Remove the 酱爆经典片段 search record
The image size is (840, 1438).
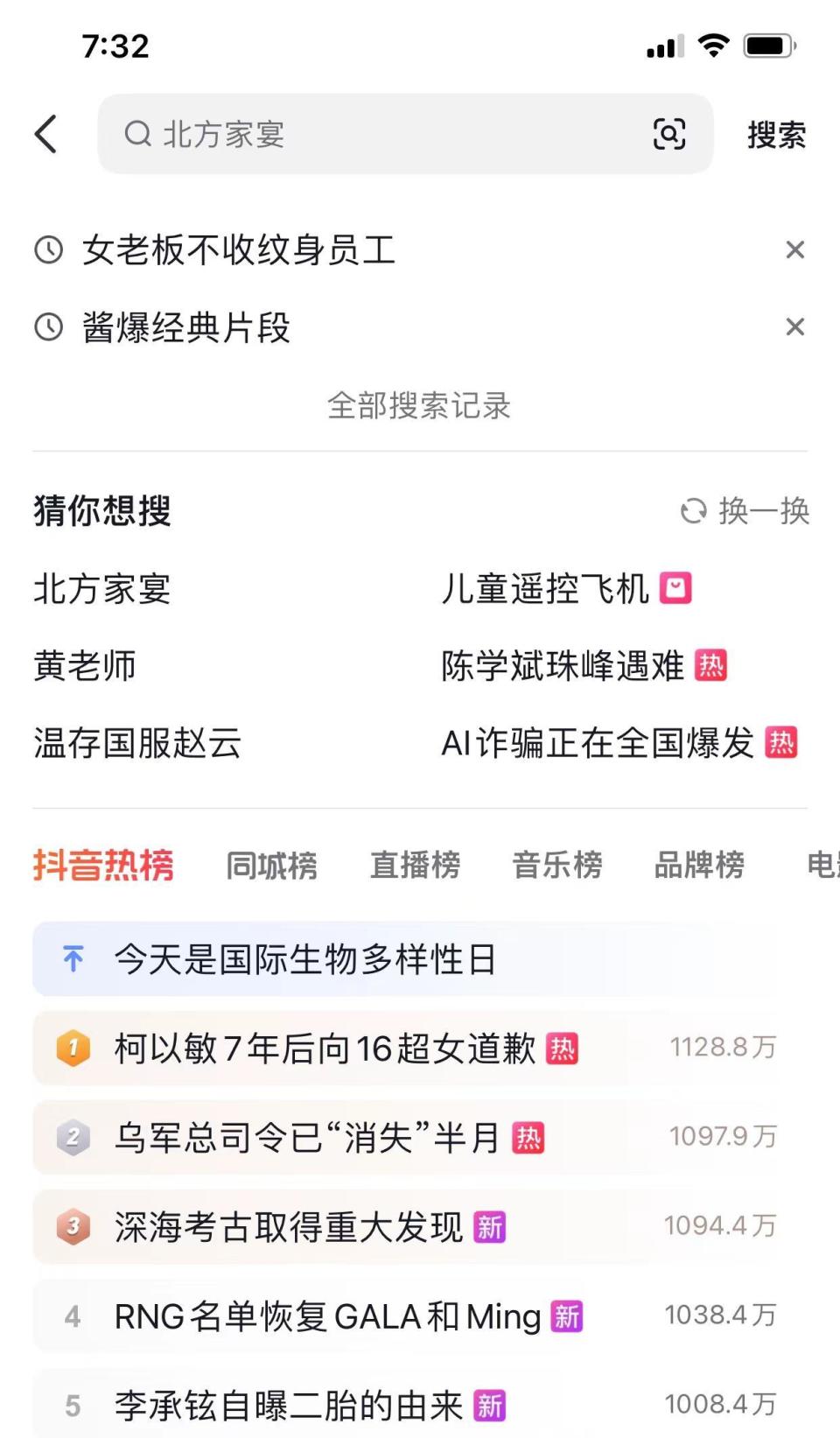(x=795, y=327)
